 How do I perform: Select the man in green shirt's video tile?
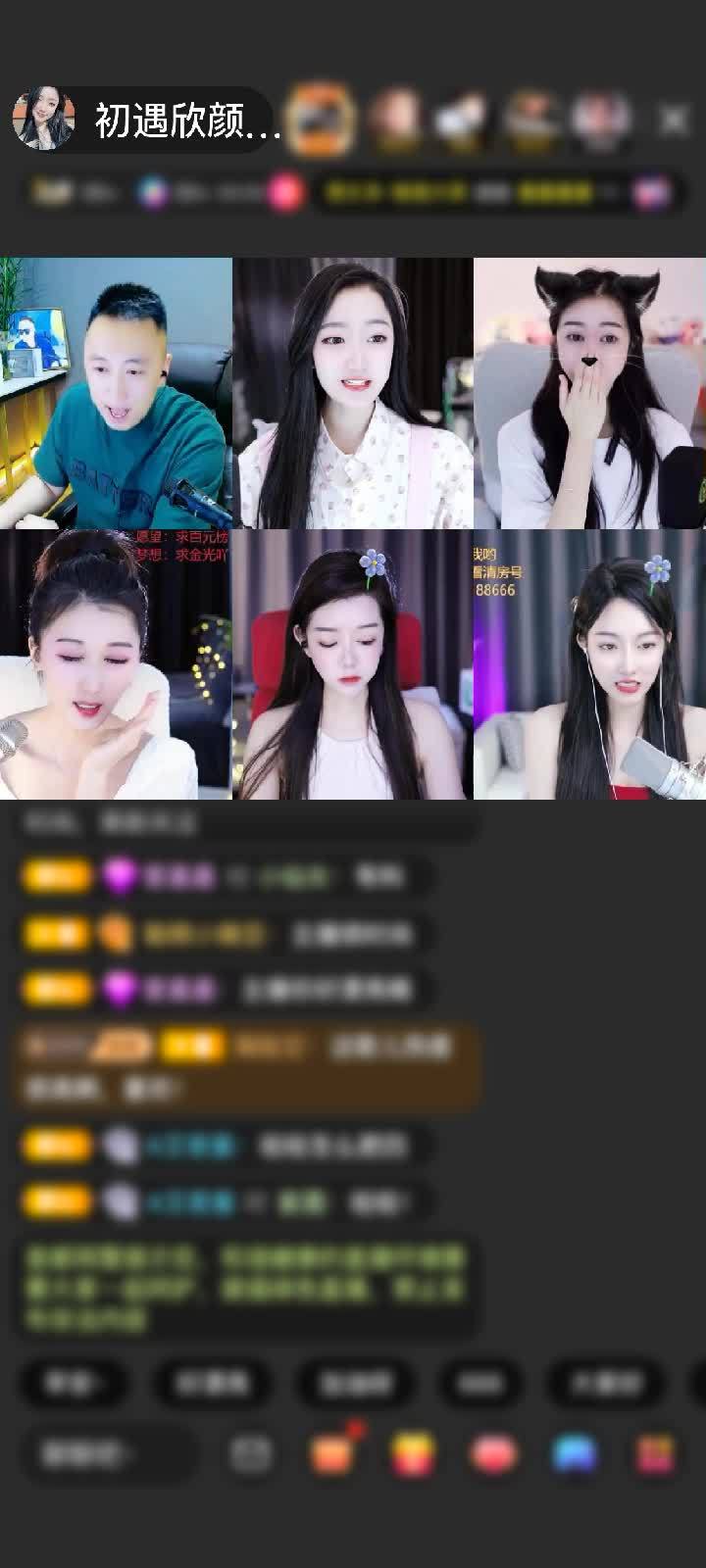point(116,393)
